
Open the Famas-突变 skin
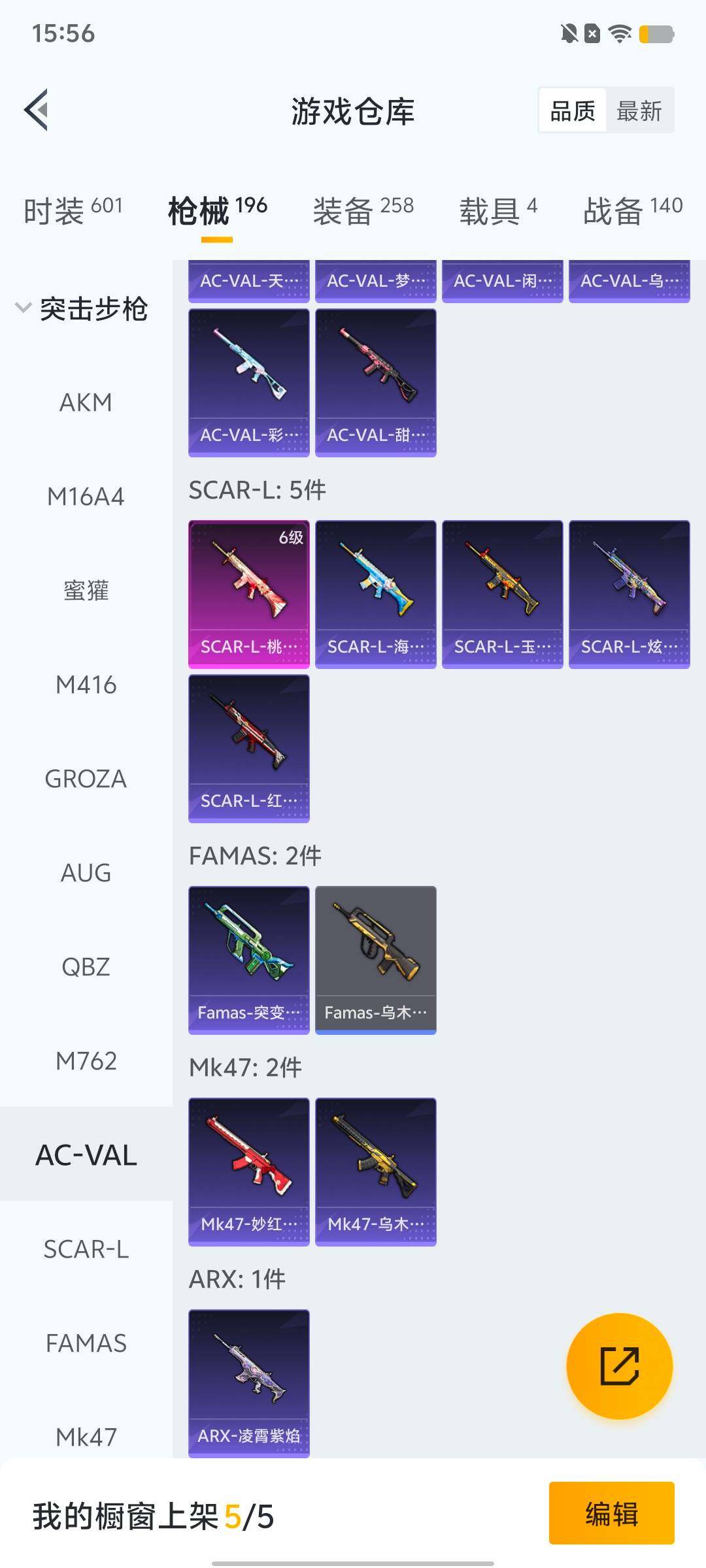[248, 959]
